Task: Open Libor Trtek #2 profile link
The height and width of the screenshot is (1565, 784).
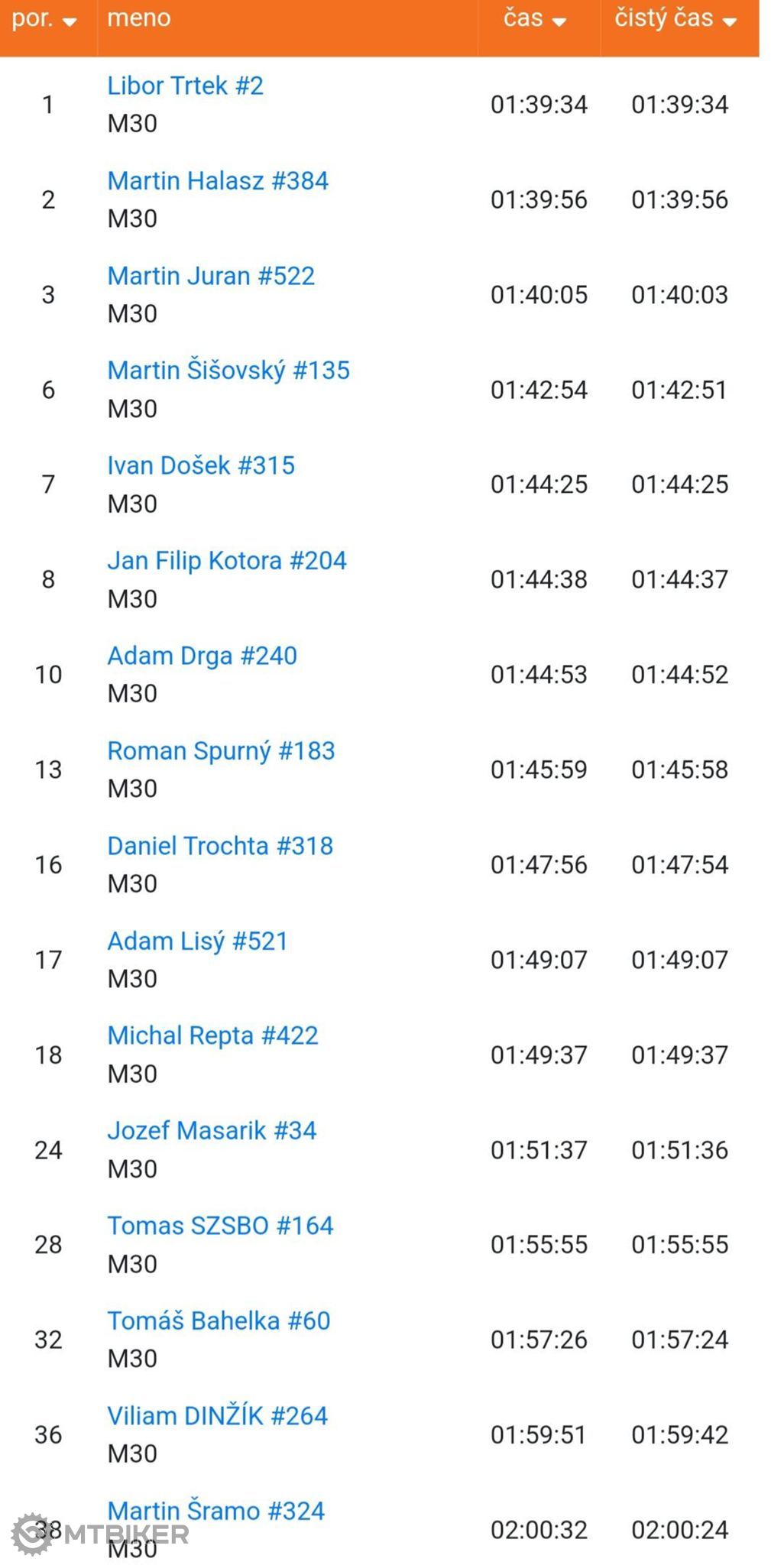Action: 186,86
